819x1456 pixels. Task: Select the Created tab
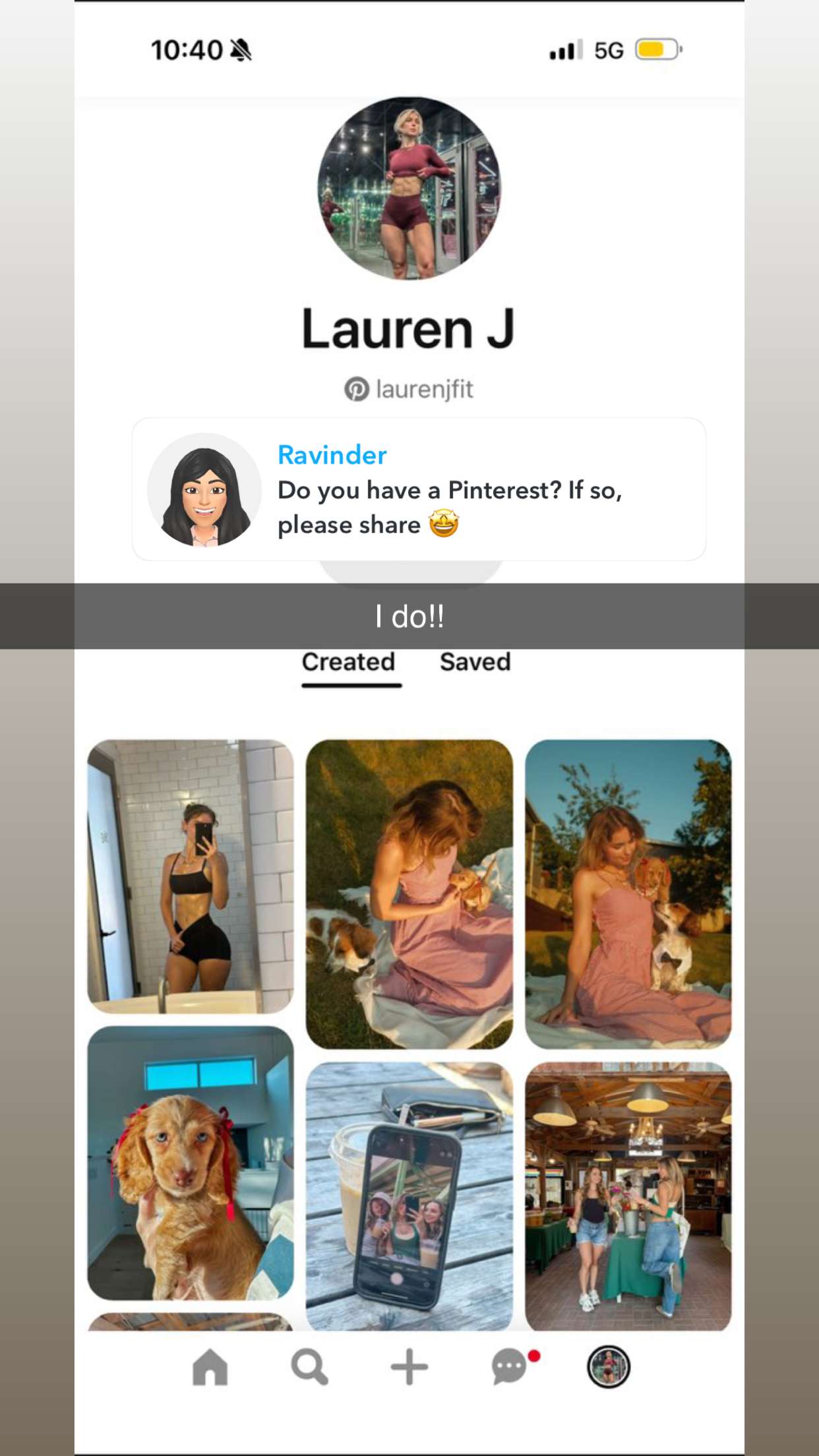coord(348,662)
